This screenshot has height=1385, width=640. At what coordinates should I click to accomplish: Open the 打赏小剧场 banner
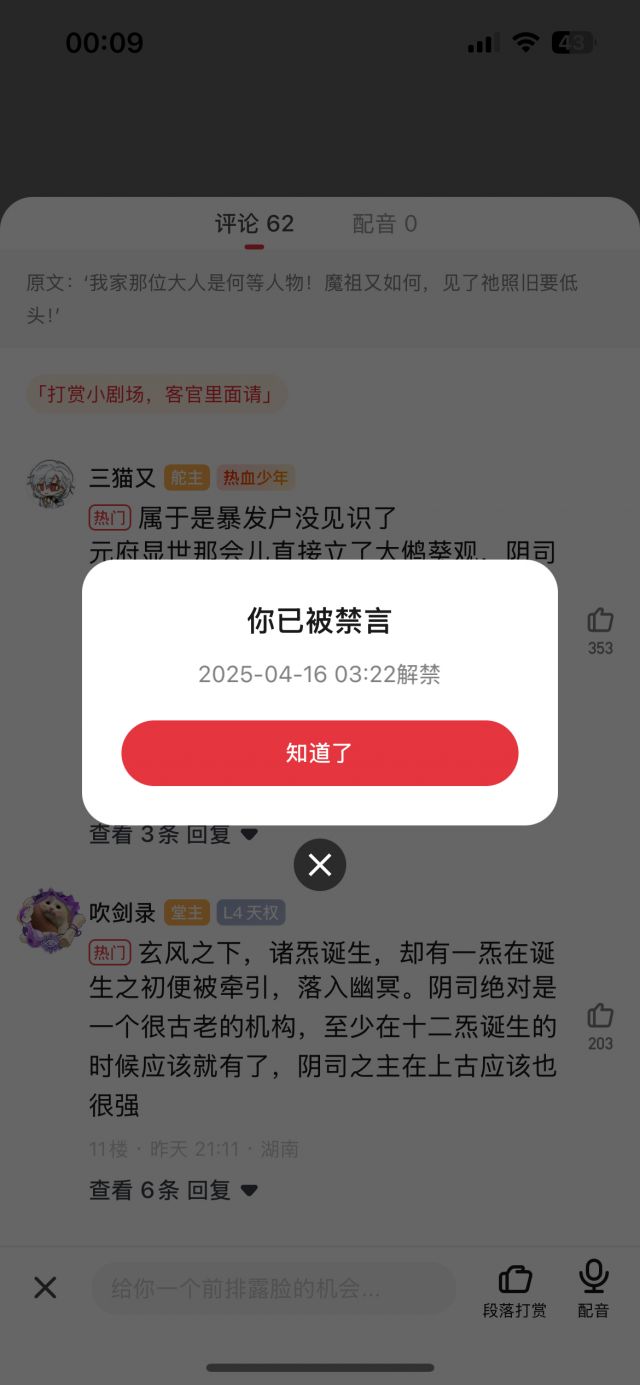click(x=157, y=394)
